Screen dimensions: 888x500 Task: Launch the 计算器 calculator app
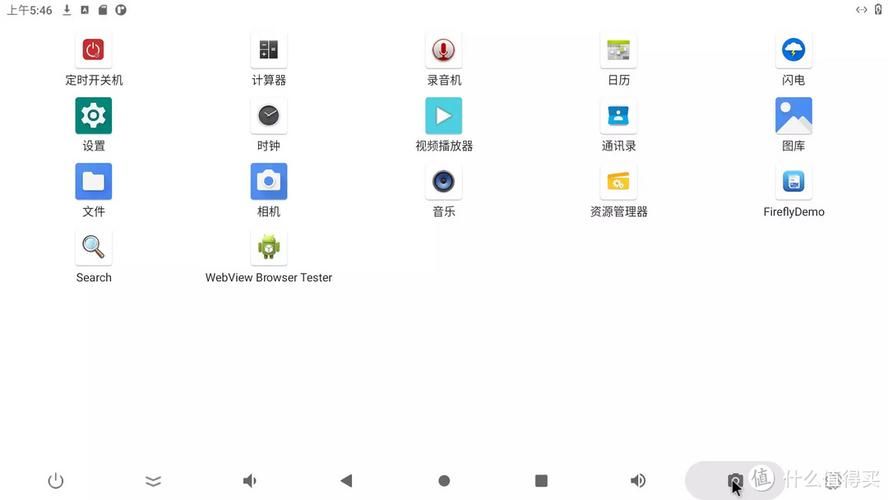[268, 50]
